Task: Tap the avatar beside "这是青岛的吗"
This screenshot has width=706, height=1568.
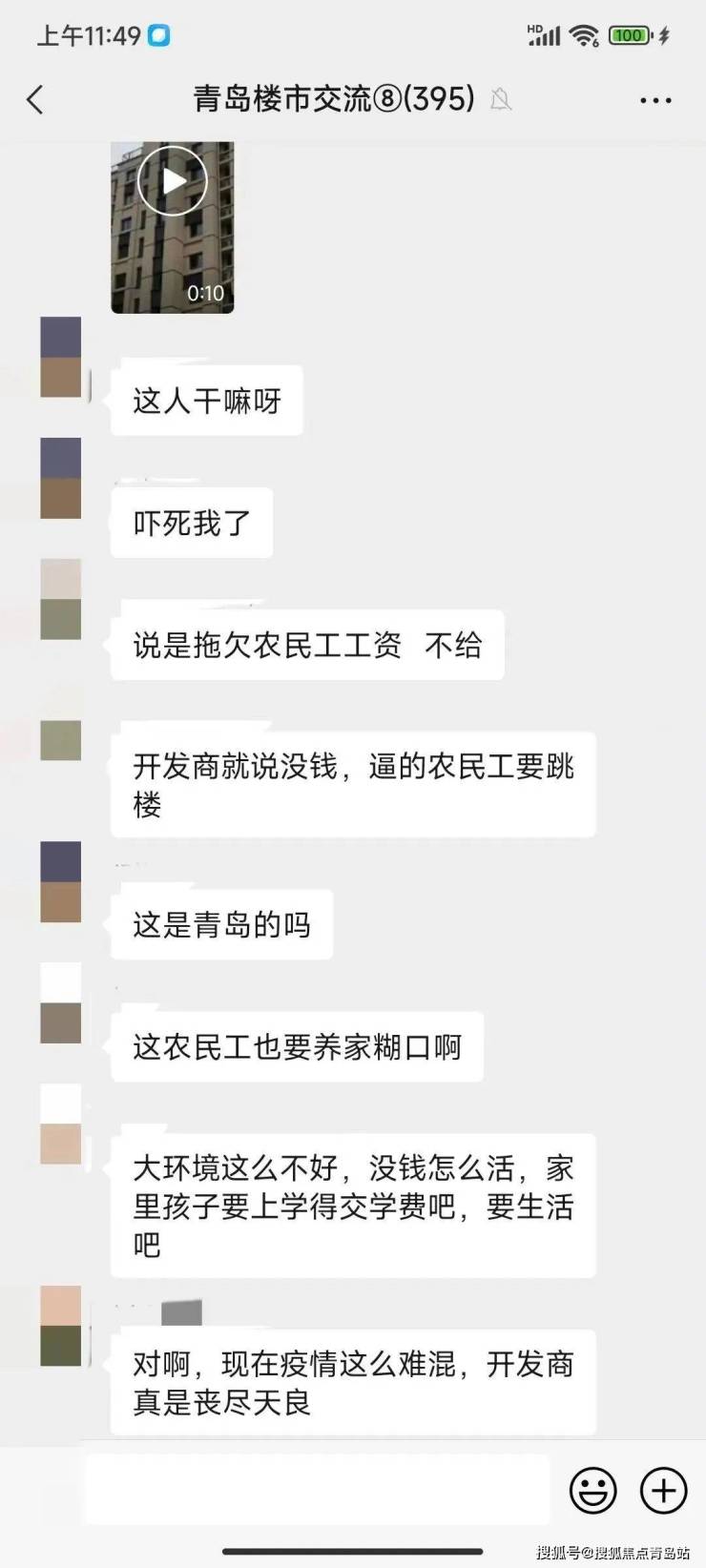Action: (61, 882)
